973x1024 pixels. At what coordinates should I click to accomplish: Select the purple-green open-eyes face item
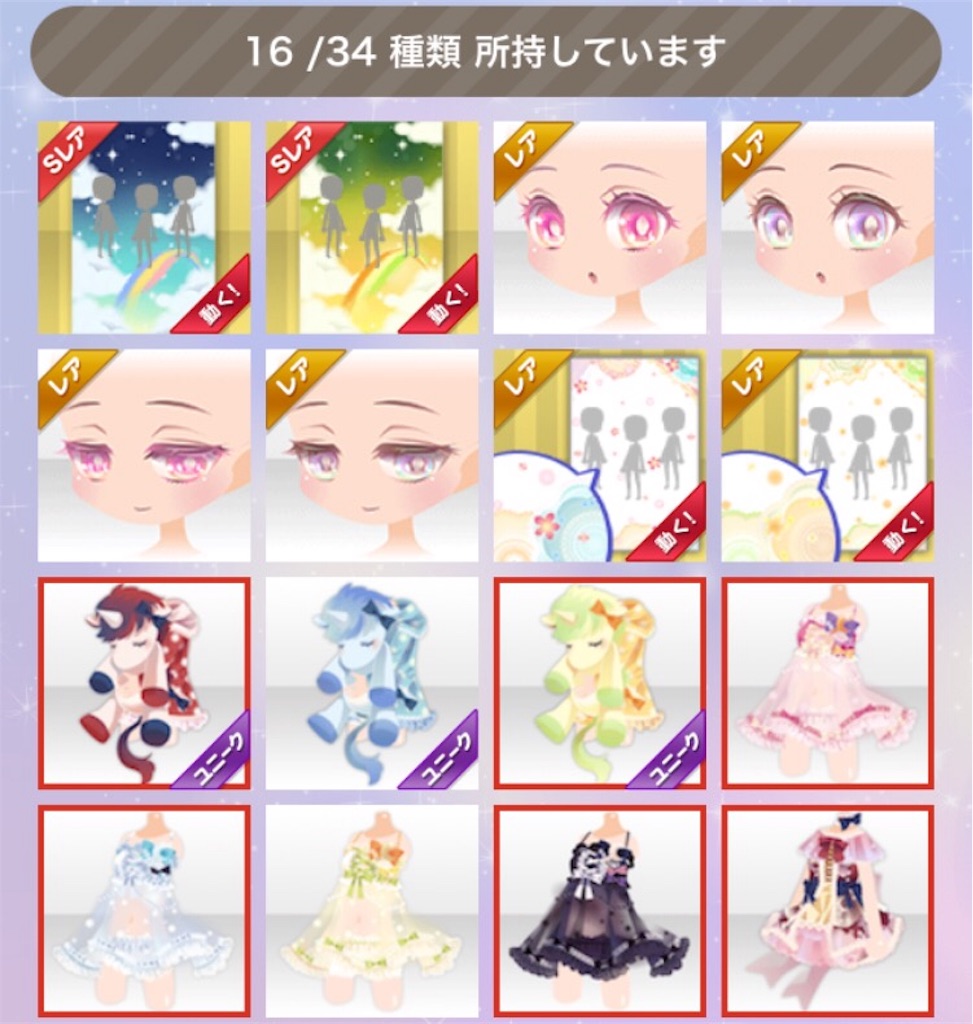(x=828, y=227)
